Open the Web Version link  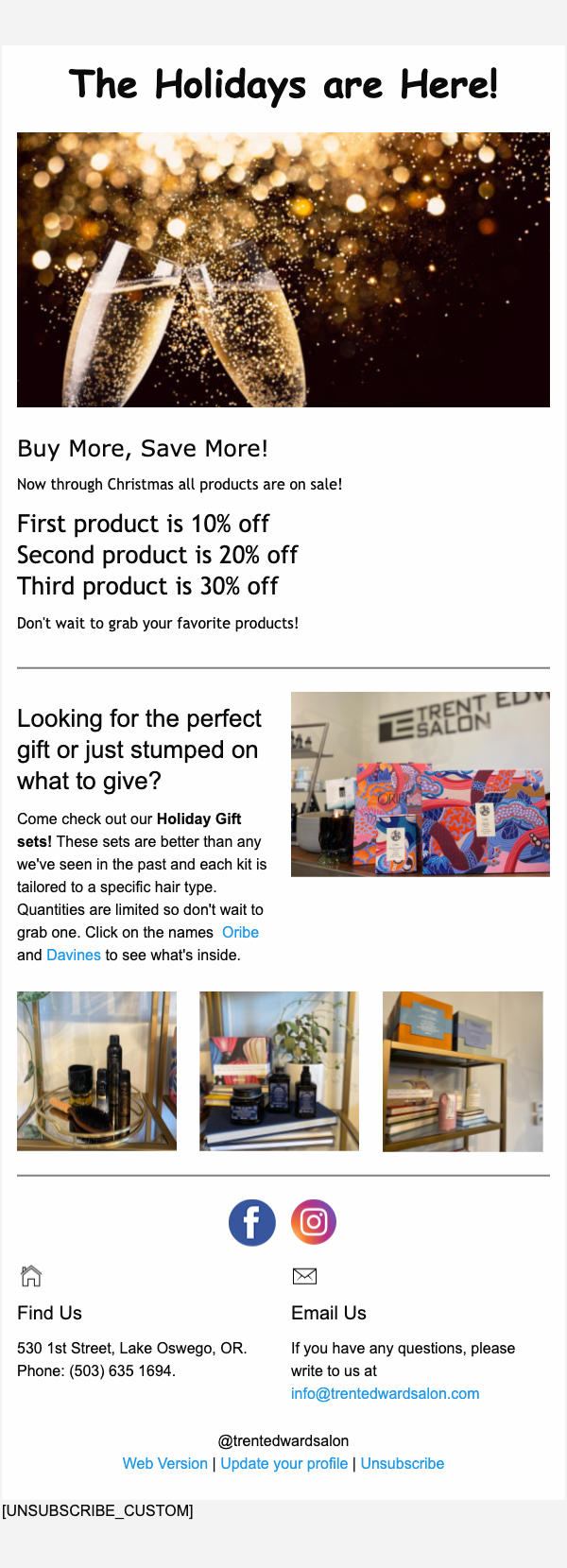[164, 1463]
